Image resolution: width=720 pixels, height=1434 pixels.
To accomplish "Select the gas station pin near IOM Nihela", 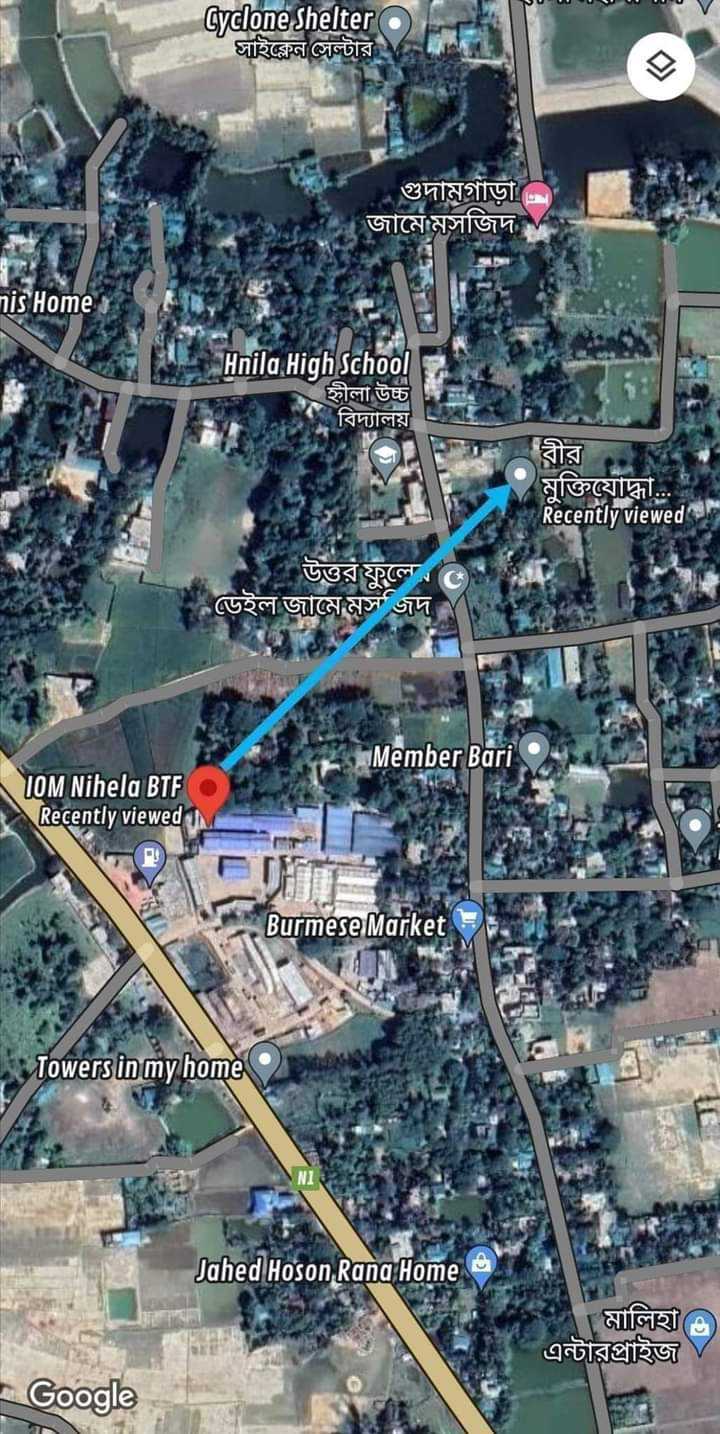I will [150, 858].
